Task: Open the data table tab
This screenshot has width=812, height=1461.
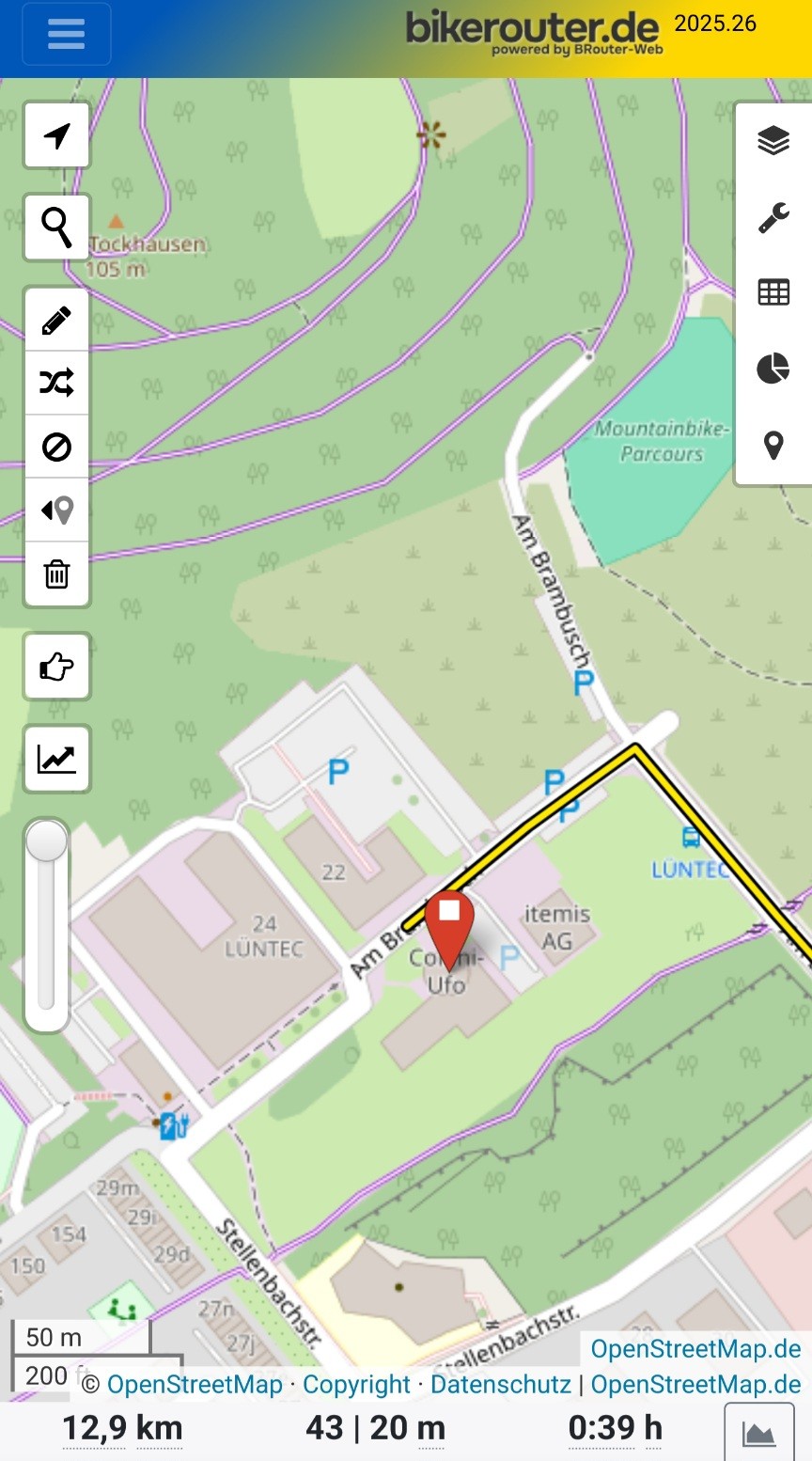Action: coord(773,292)
